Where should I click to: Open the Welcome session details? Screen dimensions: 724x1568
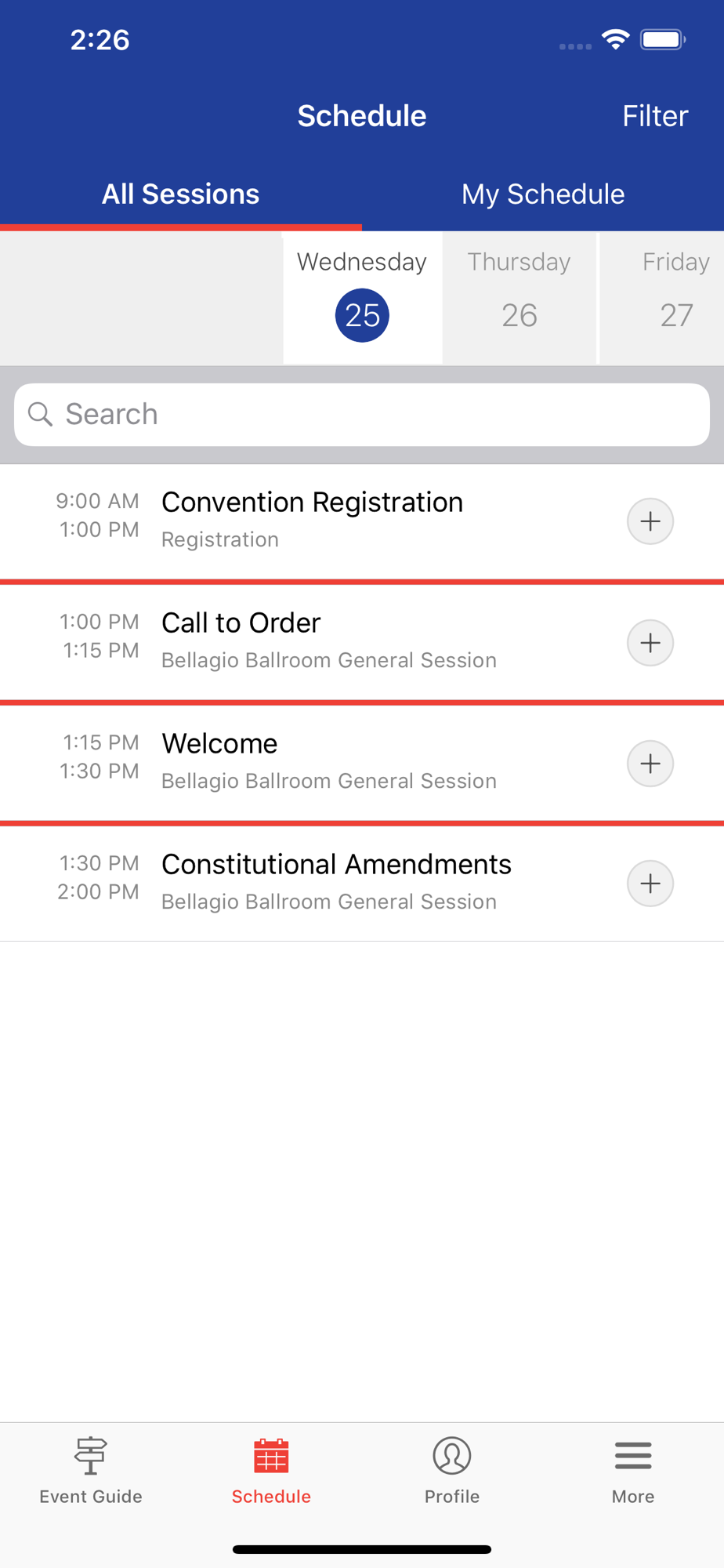[x=312, y=763]
